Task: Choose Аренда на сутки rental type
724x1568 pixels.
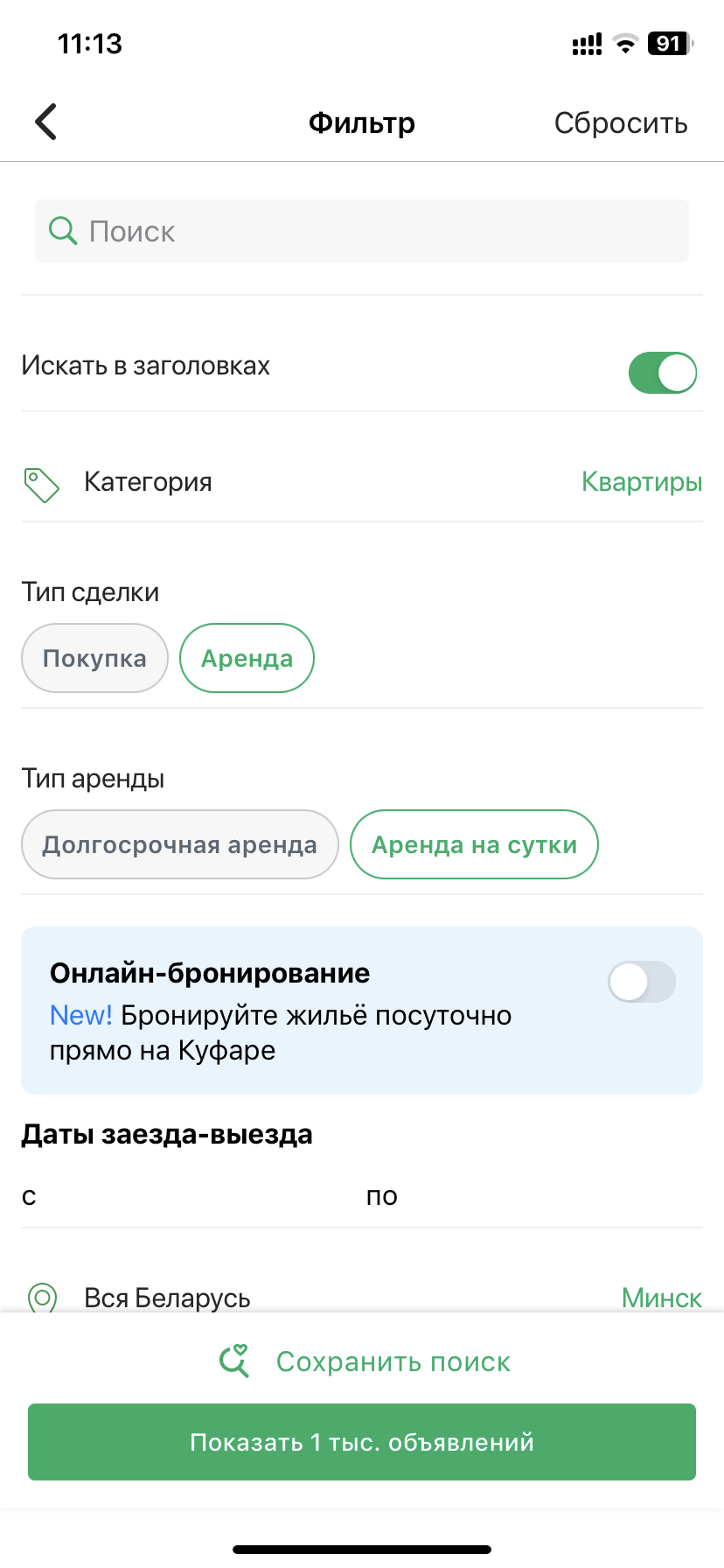Action: point(474,844)
